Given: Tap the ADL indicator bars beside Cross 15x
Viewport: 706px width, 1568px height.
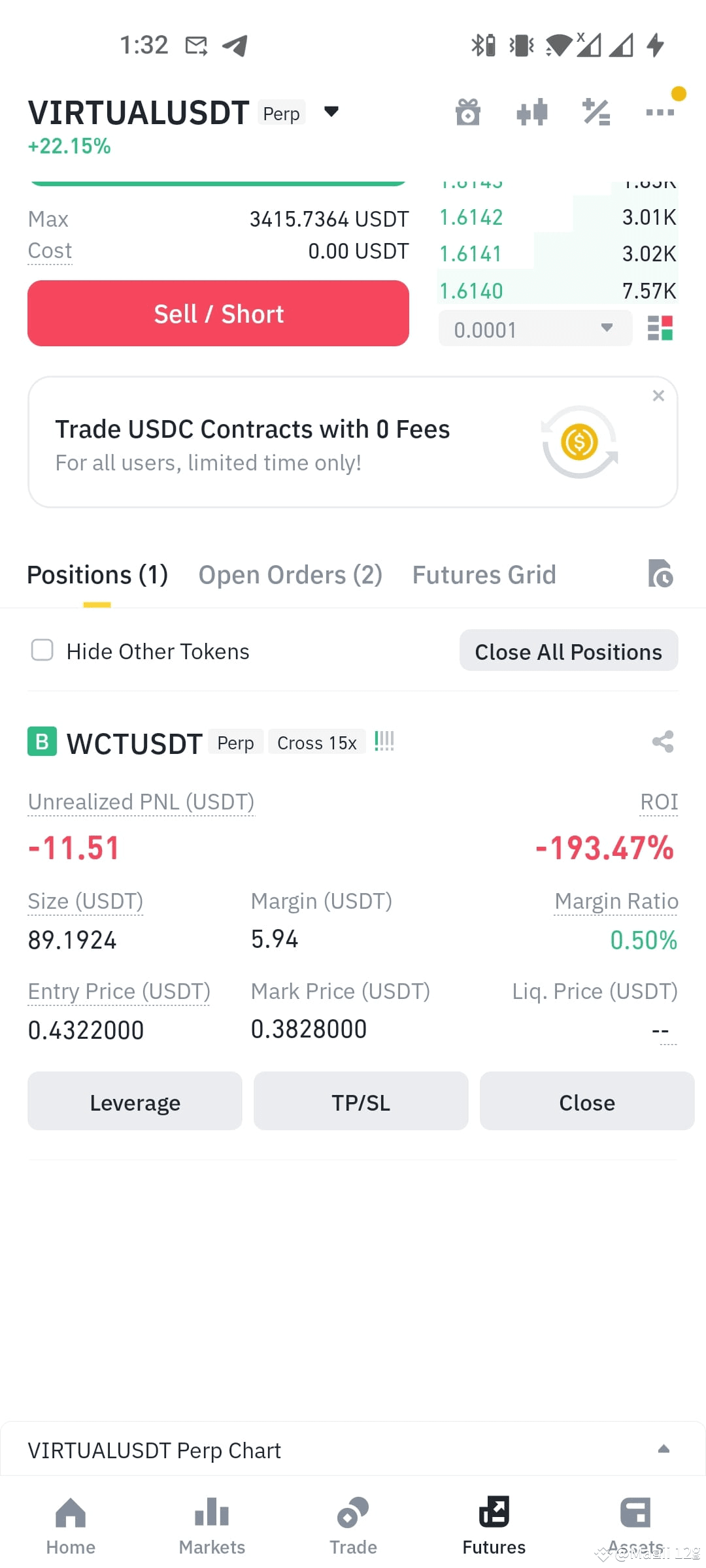Looking at the screenshot, I should 384,740.
